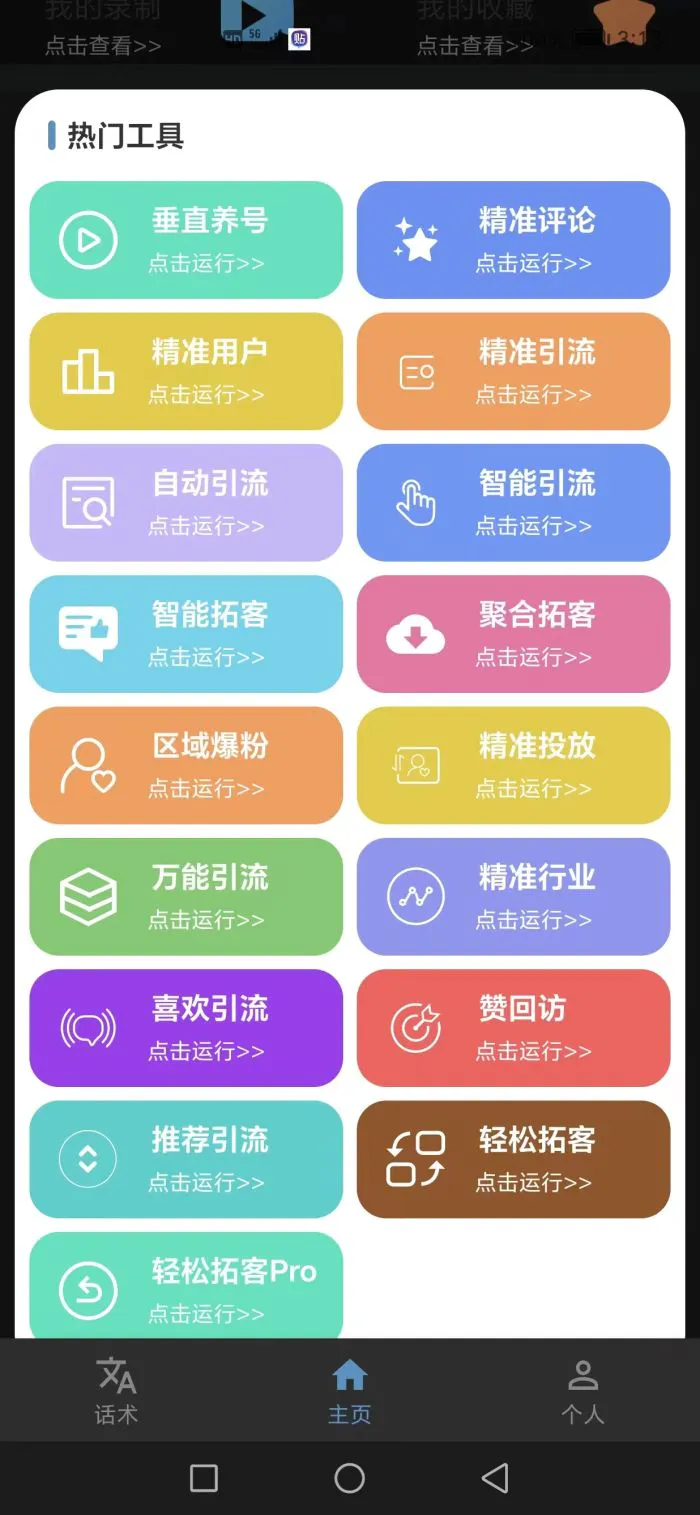Image resolution: width=700 pixels, height=1515 pixels.
Task: Select the 智能引流 tool
Action: point(513,502)
